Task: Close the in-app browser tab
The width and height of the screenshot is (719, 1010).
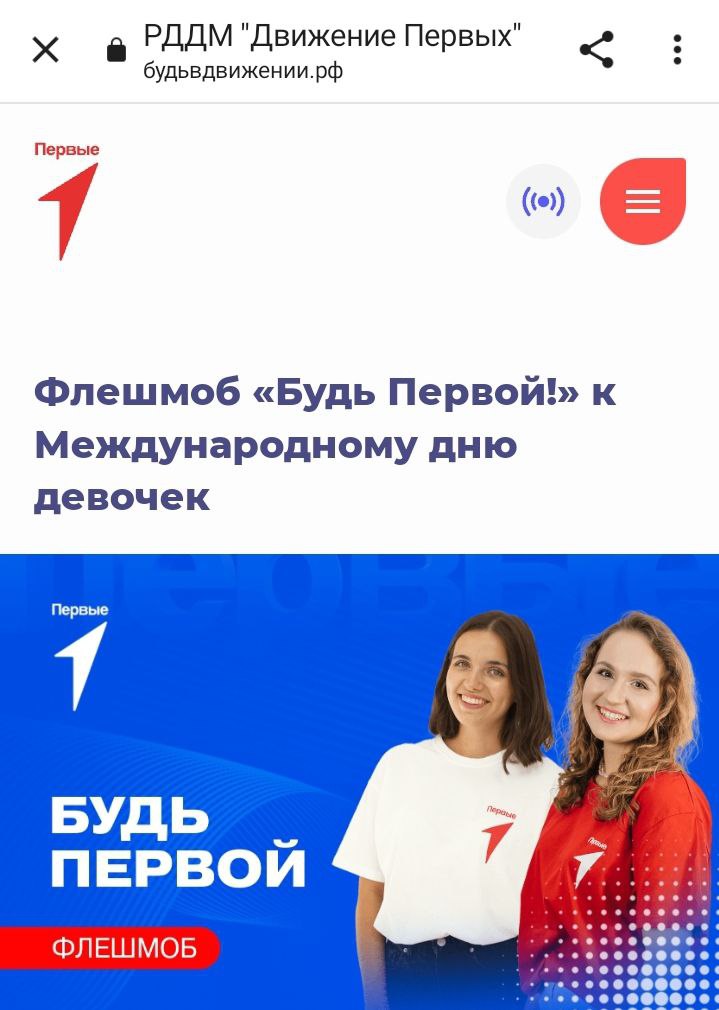Action: tap(46, 50)
